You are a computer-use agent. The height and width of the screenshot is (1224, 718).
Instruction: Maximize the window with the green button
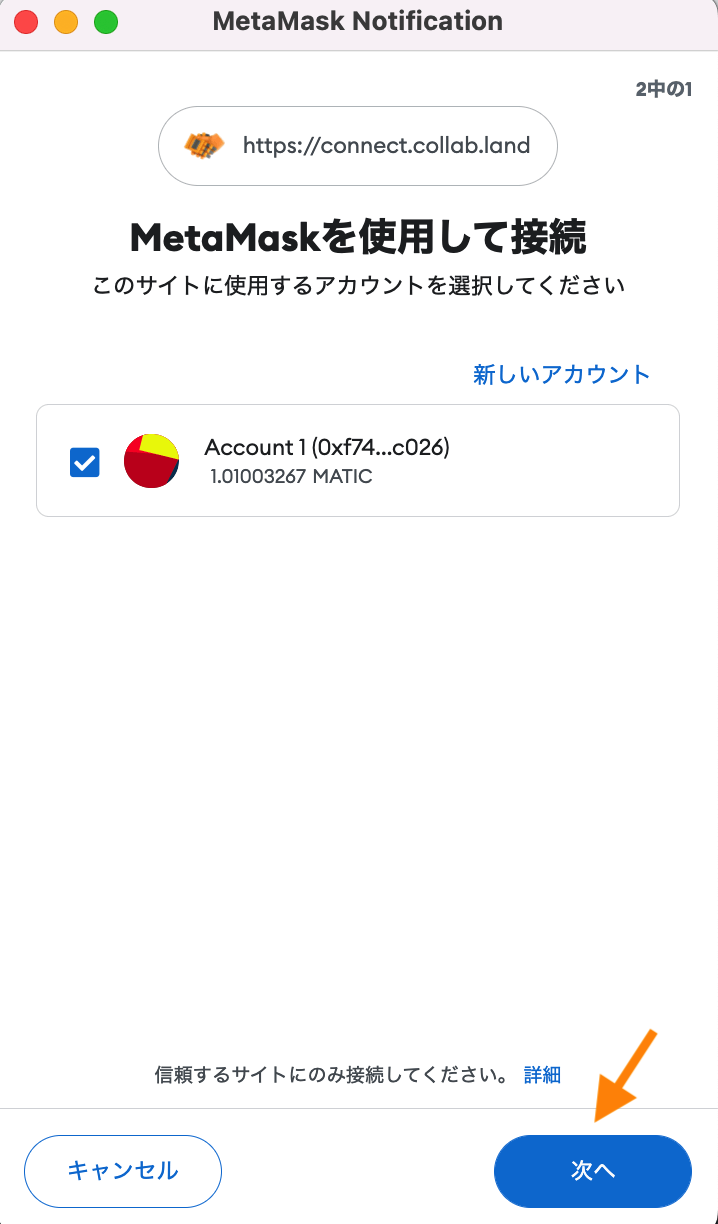pyautogui.click(x=105, y=21)
